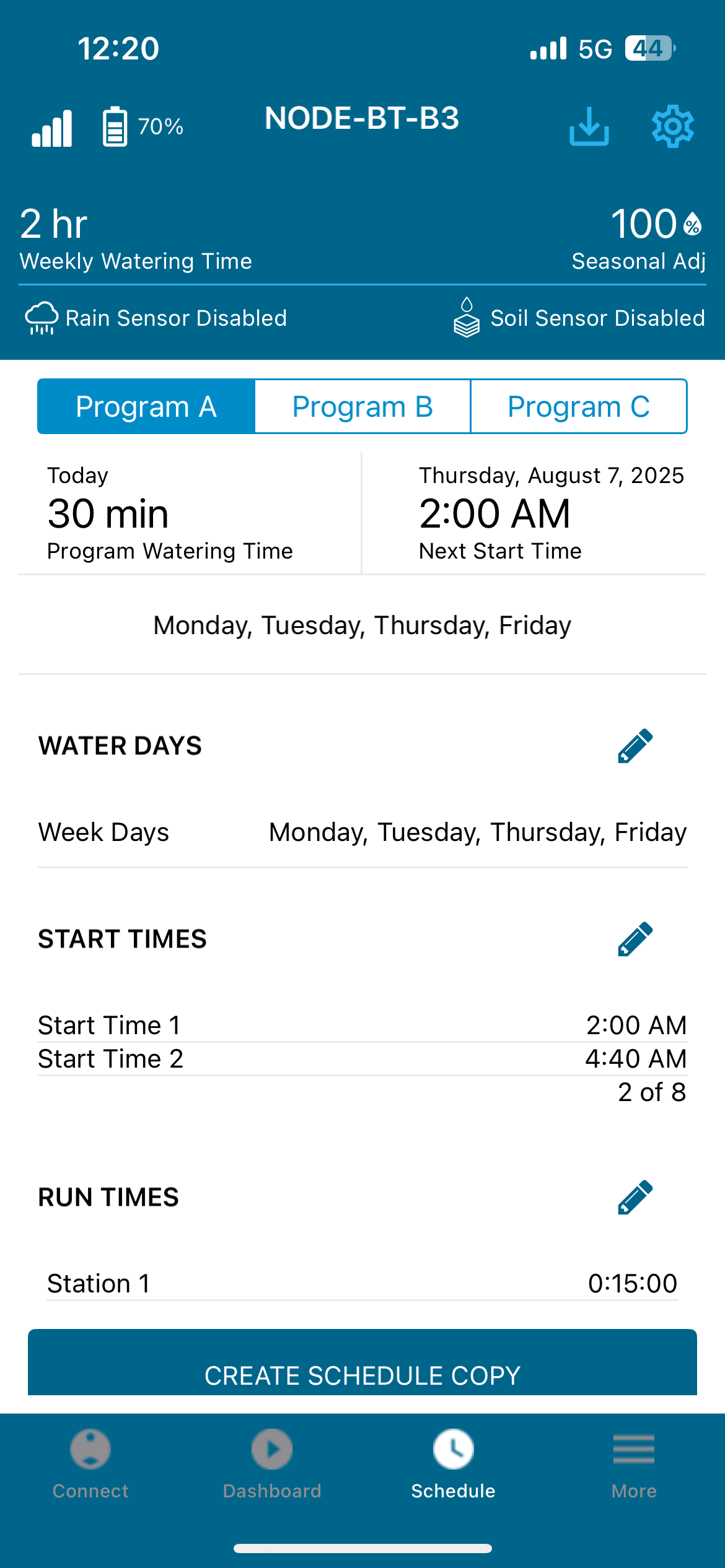Tap the download icon in header
The image size is (725, 1568).
(589, 126)
